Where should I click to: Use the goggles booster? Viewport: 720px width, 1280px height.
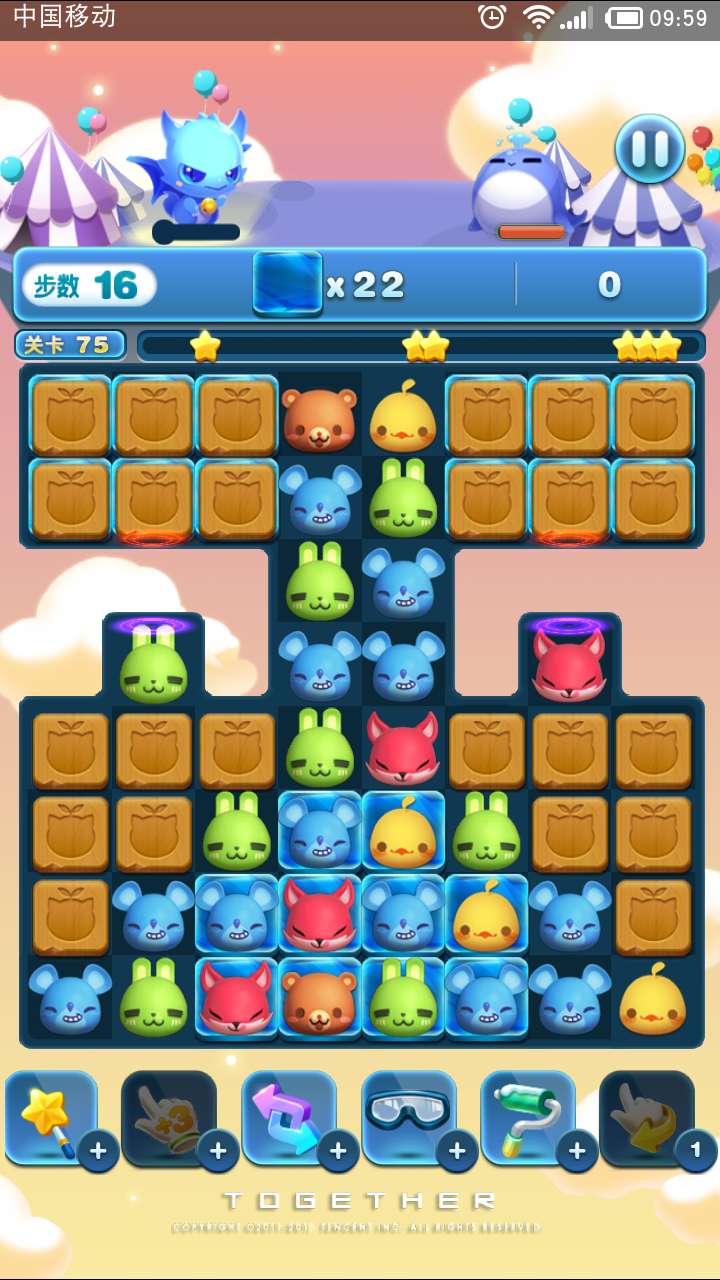click(409, 1117)
